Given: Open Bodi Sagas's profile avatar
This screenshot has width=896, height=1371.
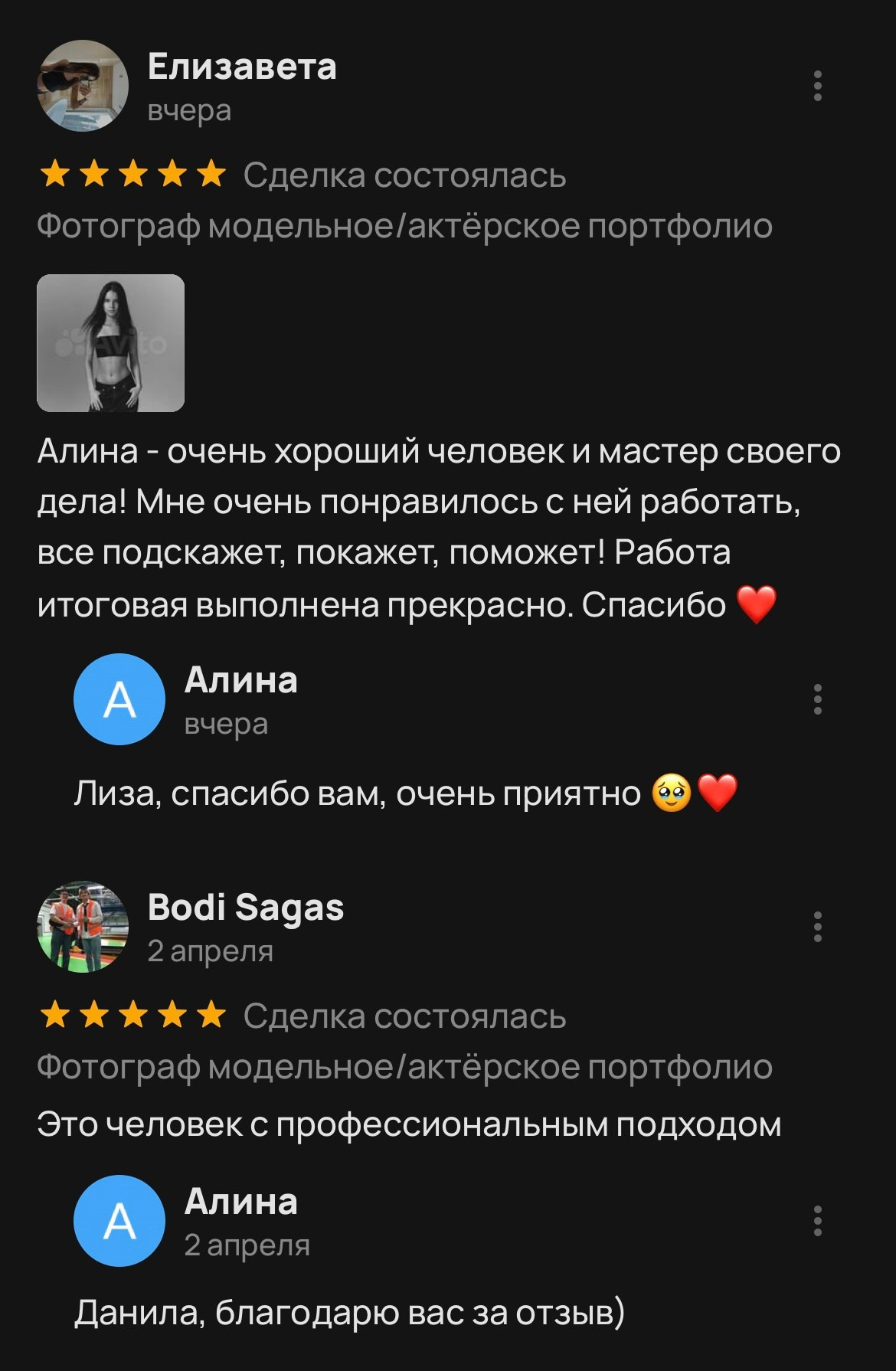Looking at the screenshot, I should (83, 927).
